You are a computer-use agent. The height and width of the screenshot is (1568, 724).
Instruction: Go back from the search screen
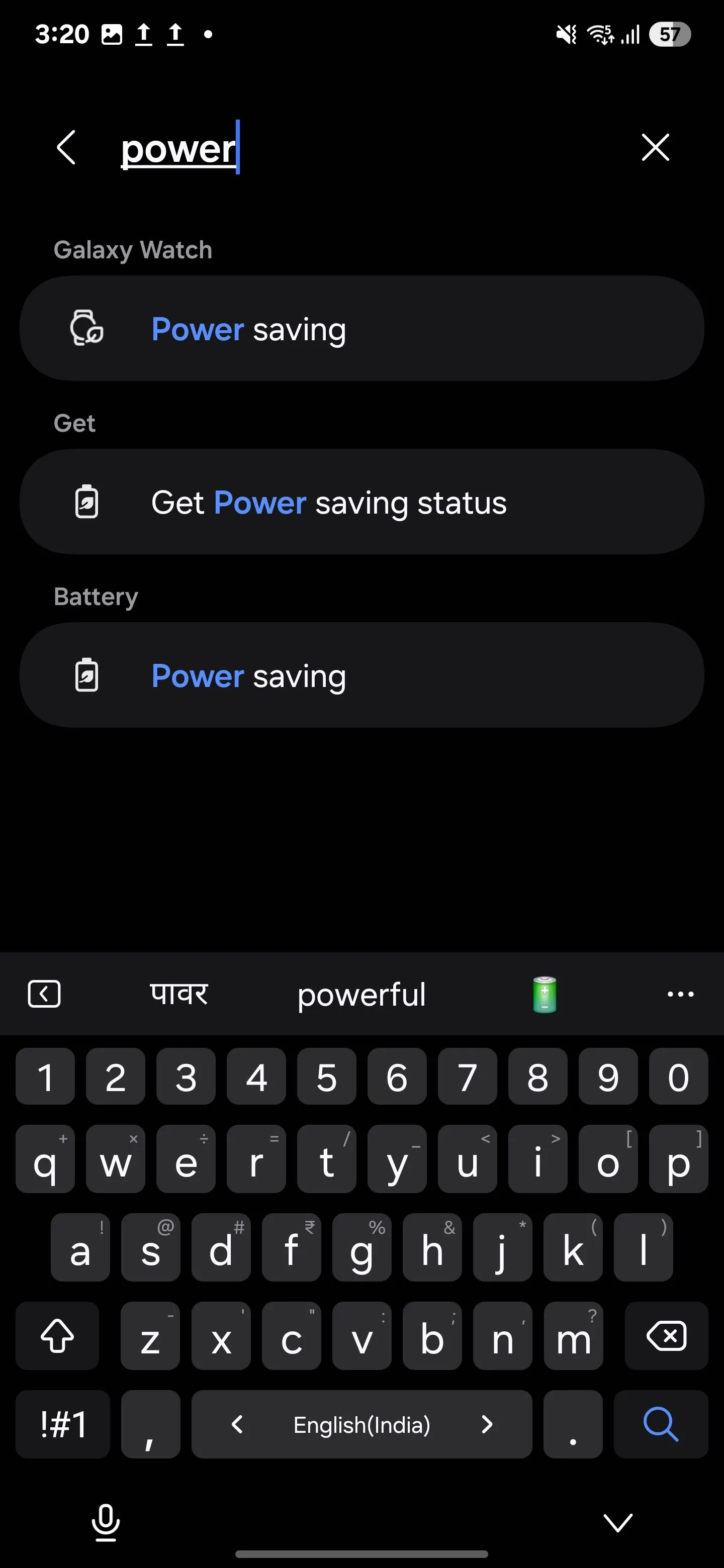click(x=66, y=148)
